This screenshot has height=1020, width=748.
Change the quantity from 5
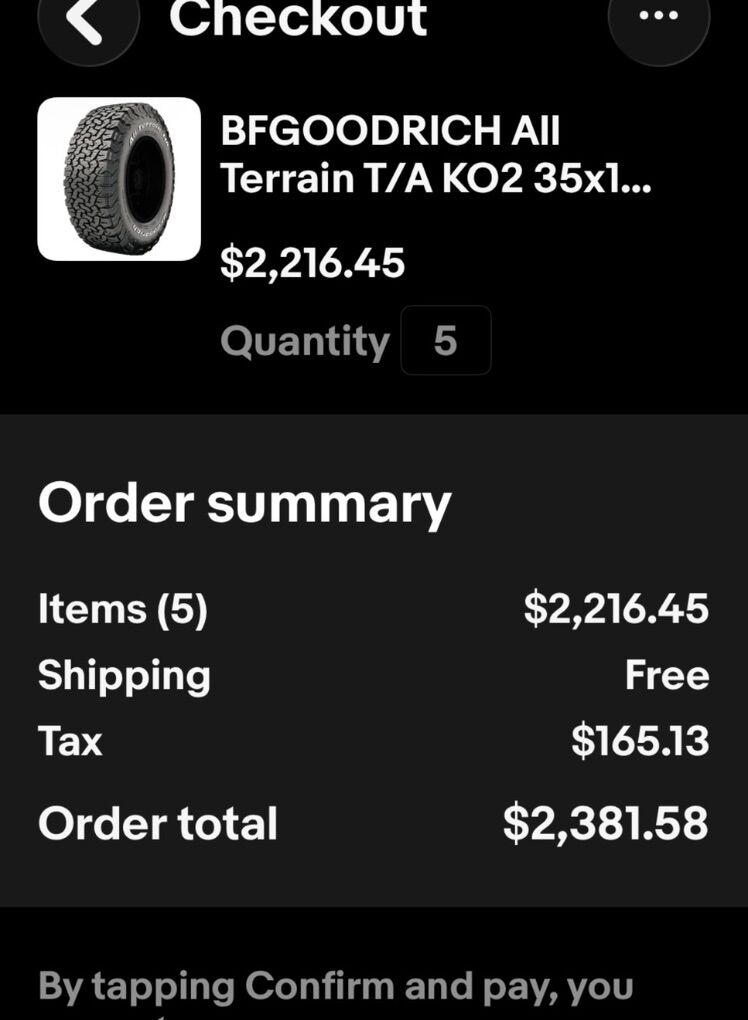[445, 341]
